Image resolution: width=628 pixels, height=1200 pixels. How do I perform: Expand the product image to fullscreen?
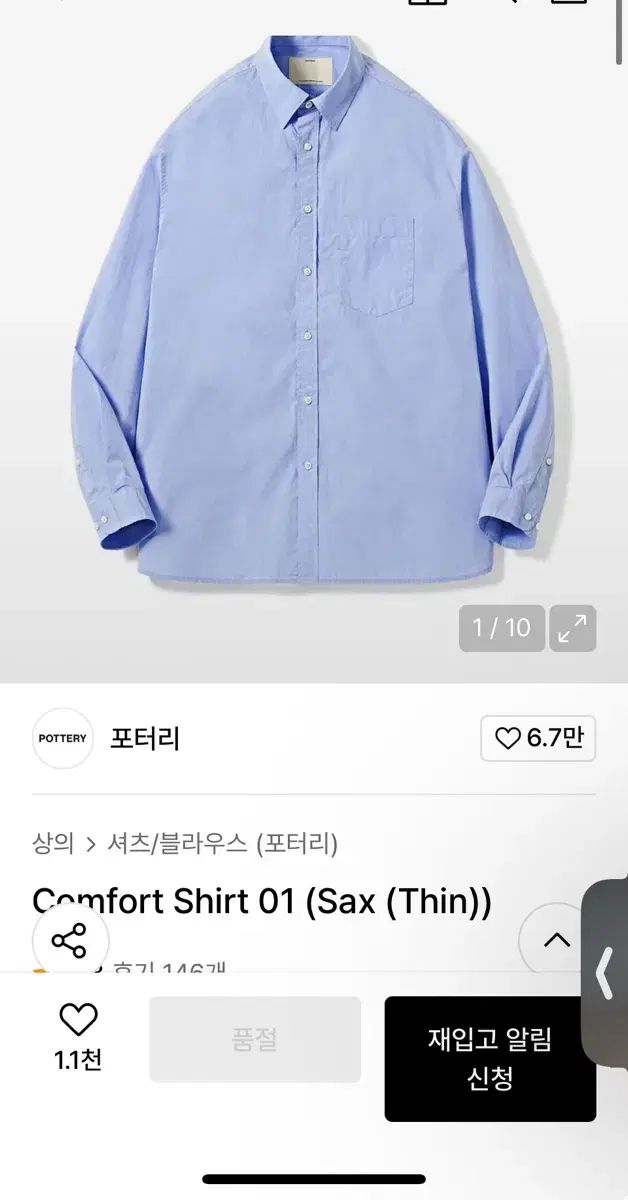[x=573, y=628]
